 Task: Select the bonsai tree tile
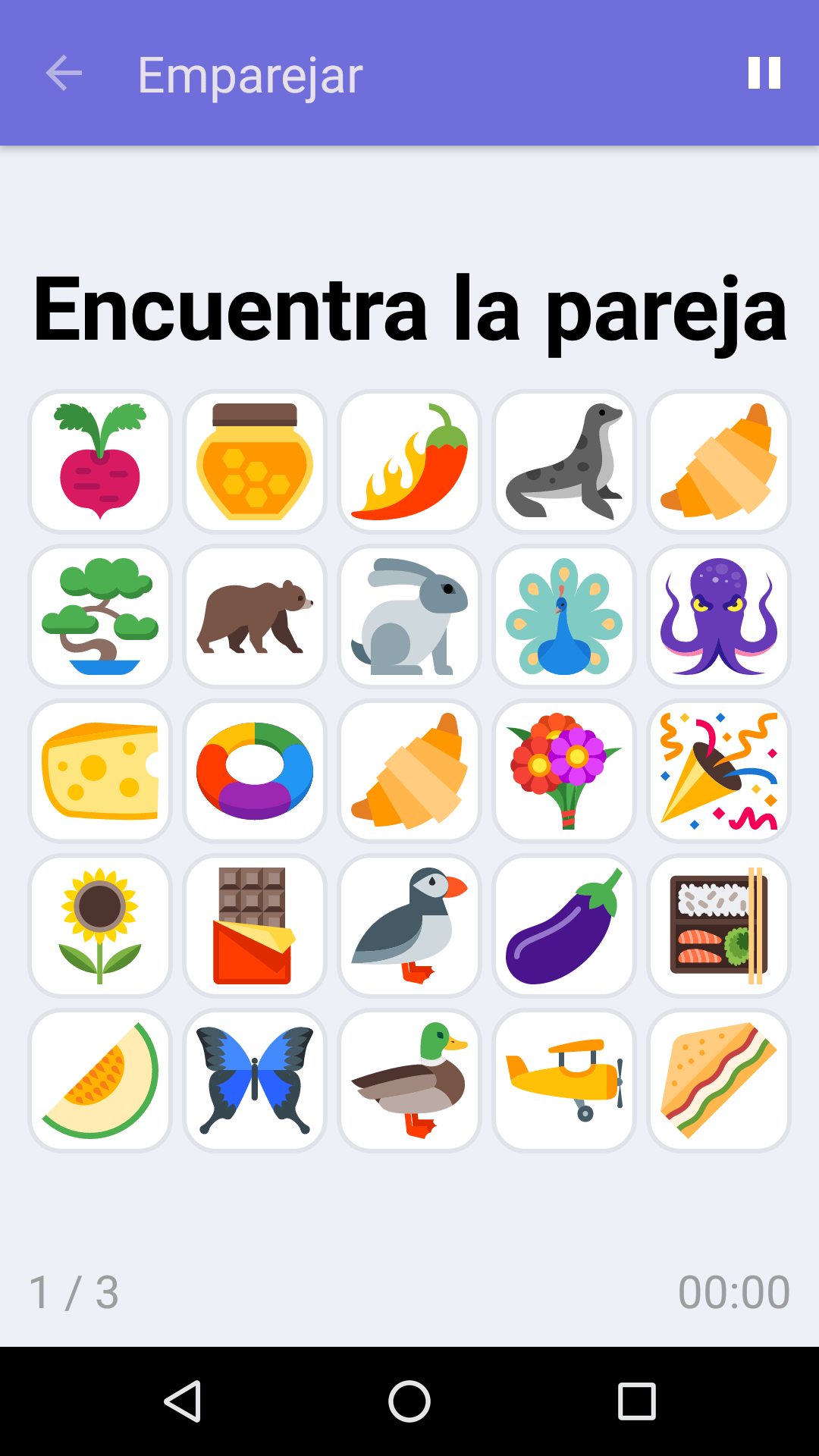(x=100, y=616)
